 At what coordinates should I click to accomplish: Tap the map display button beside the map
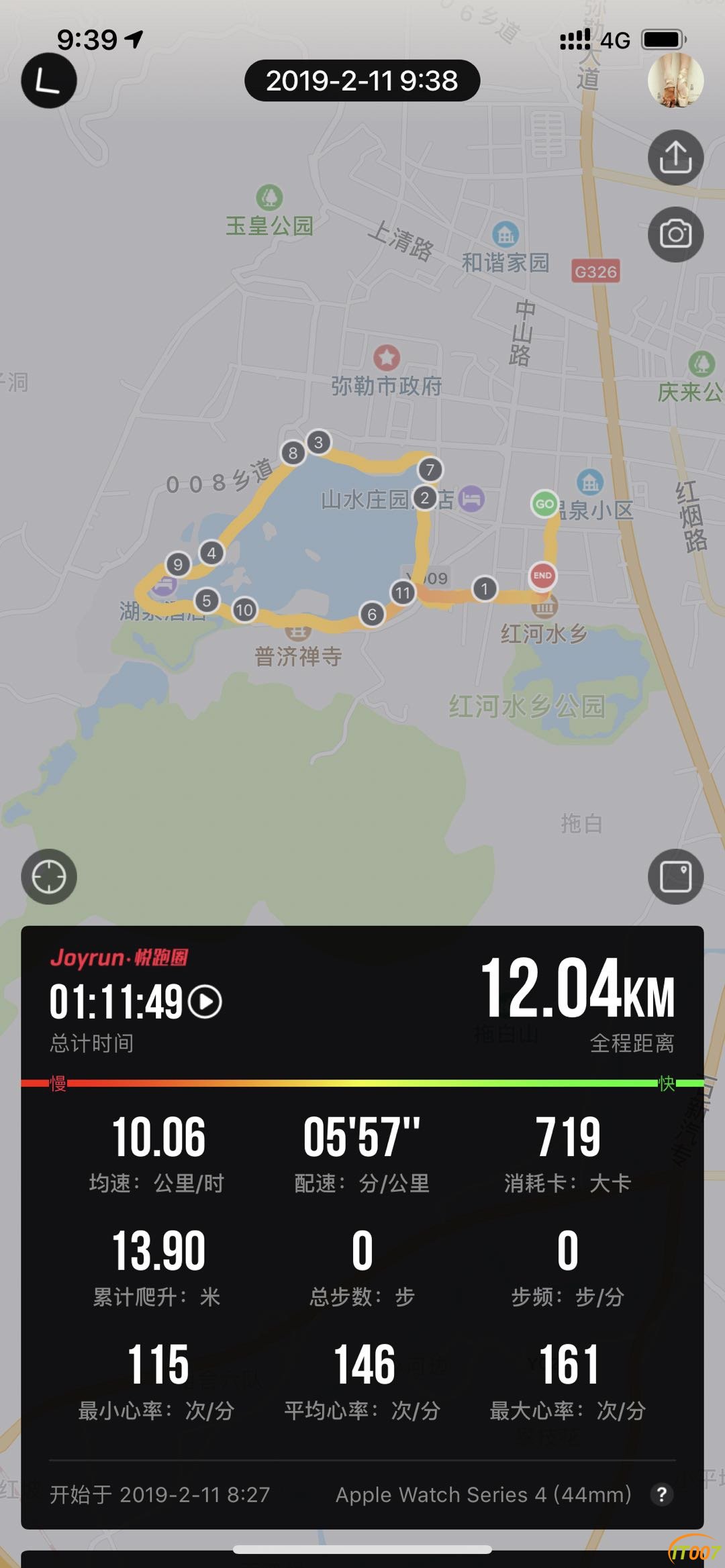(675, 876)
